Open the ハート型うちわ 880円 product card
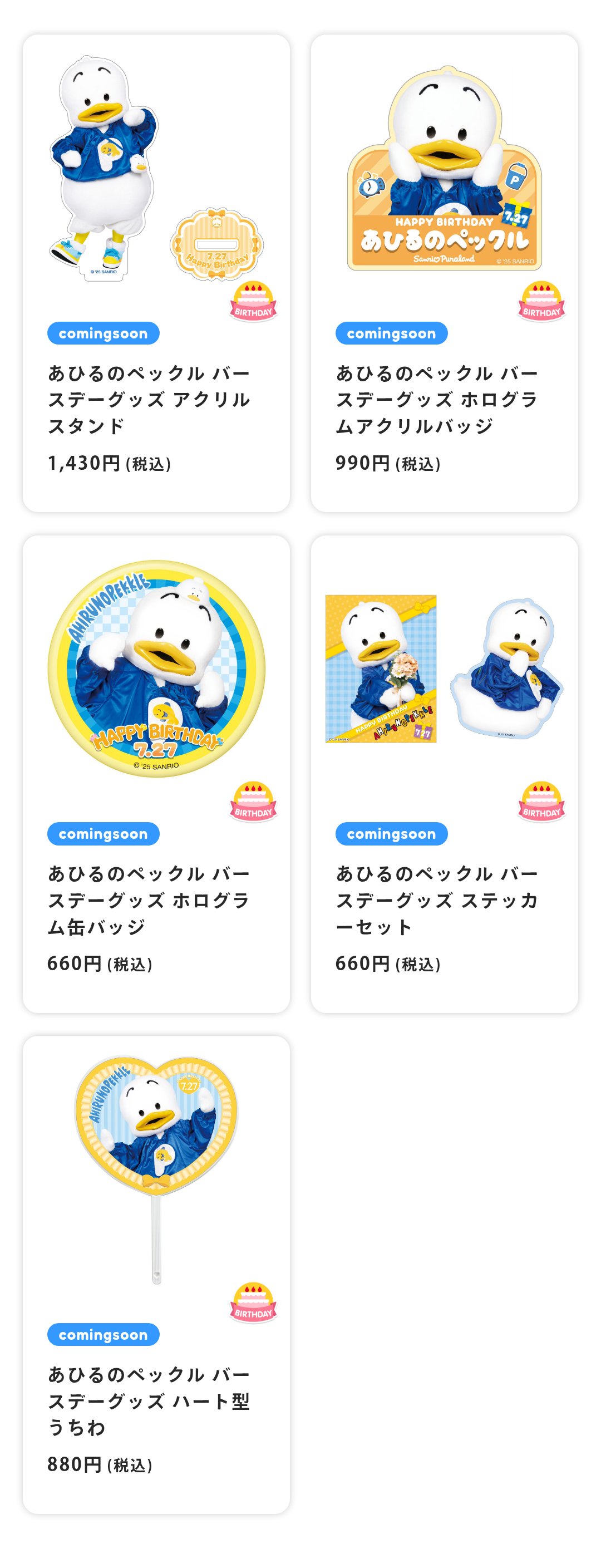This screenshot has width=601, height=1568. coord(156,1275)
